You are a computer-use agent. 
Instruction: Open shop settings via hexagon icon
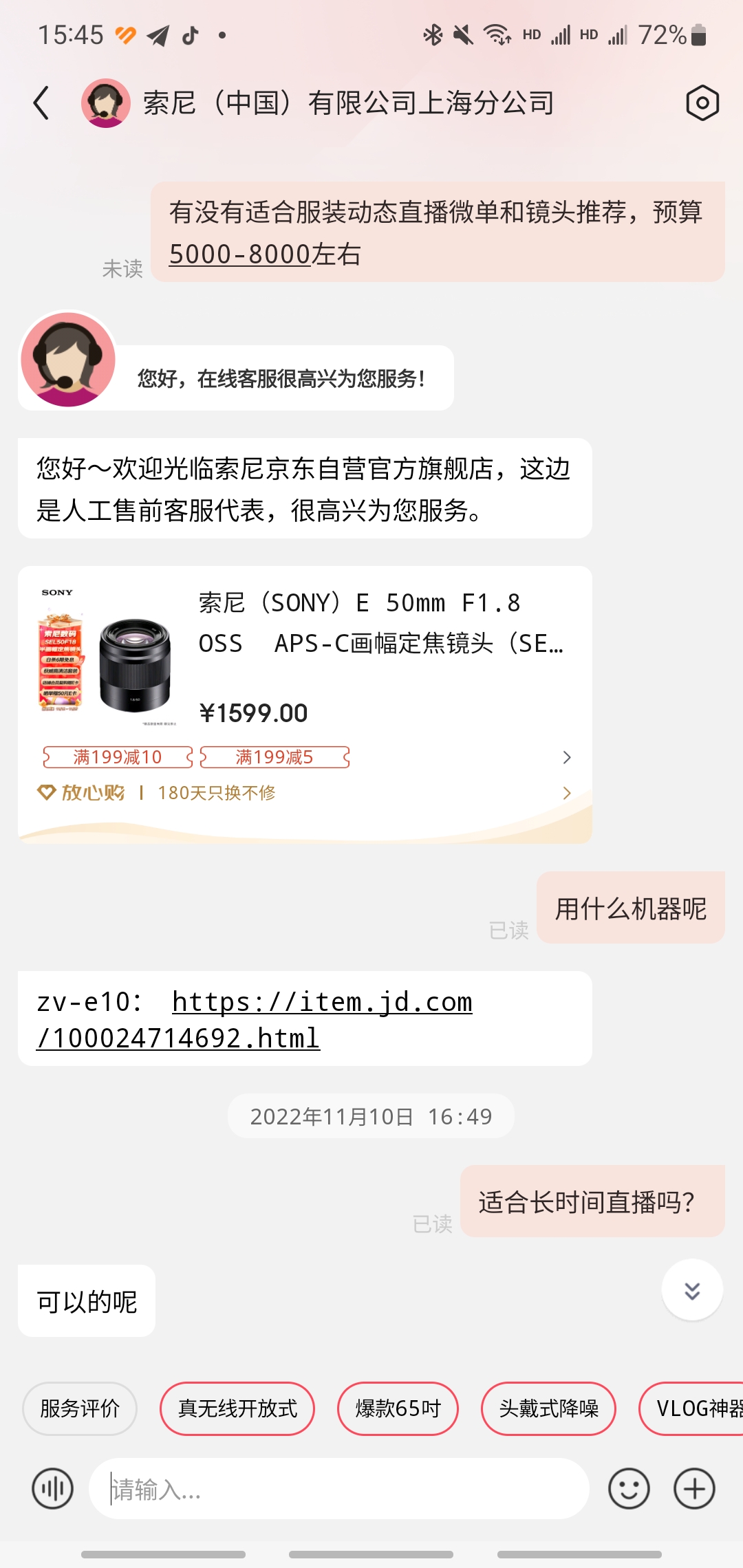pos(702,103)
